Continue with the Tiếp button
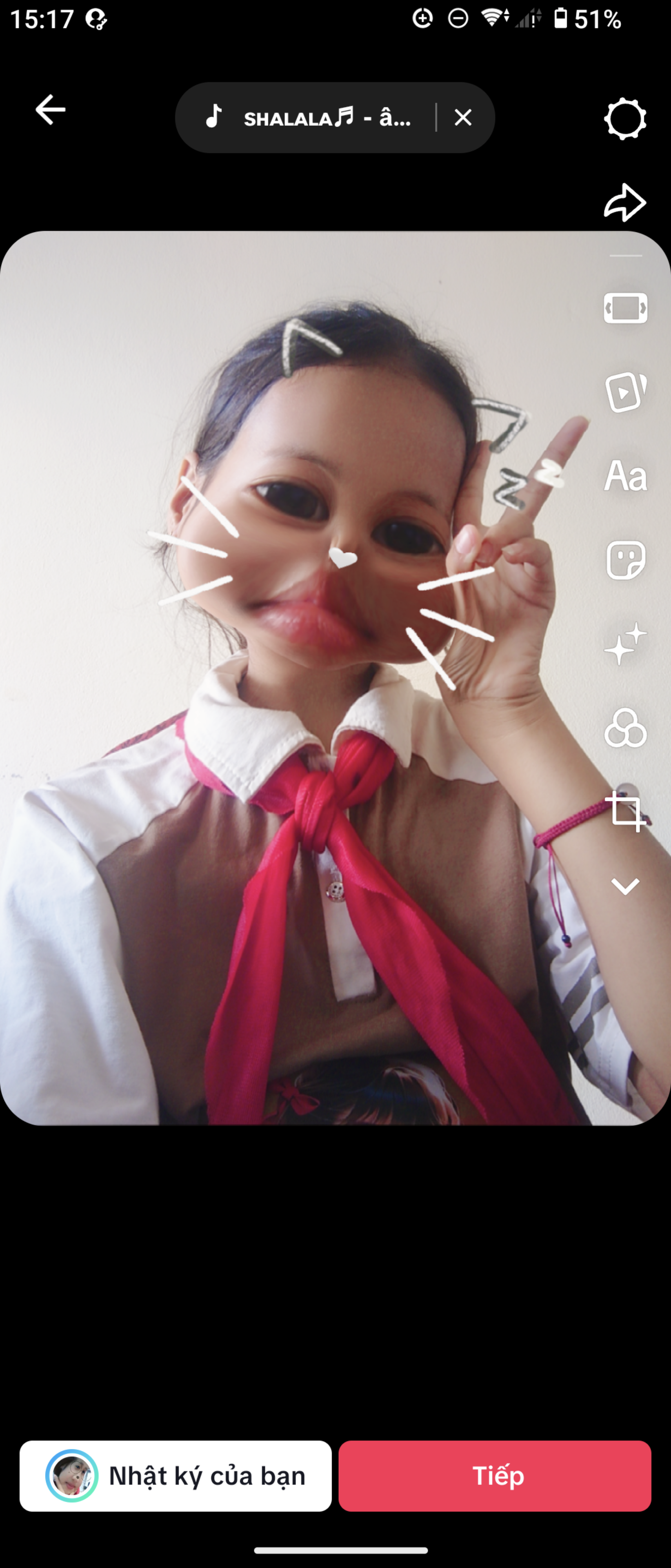The height and width of the screenshot is (1568, 671). [x=495, y=1475]
